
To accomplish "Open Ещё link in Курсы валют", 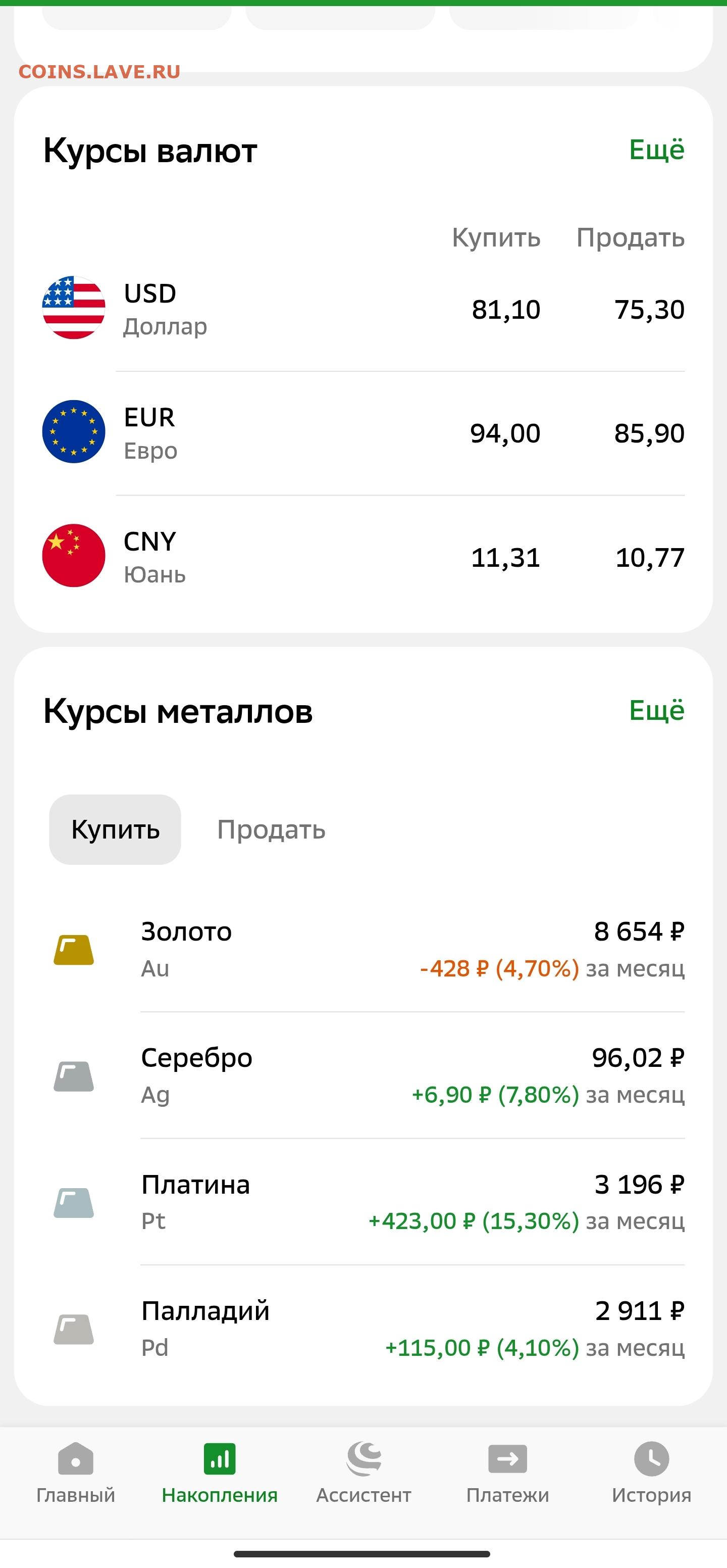I will (x=656, y=150).
